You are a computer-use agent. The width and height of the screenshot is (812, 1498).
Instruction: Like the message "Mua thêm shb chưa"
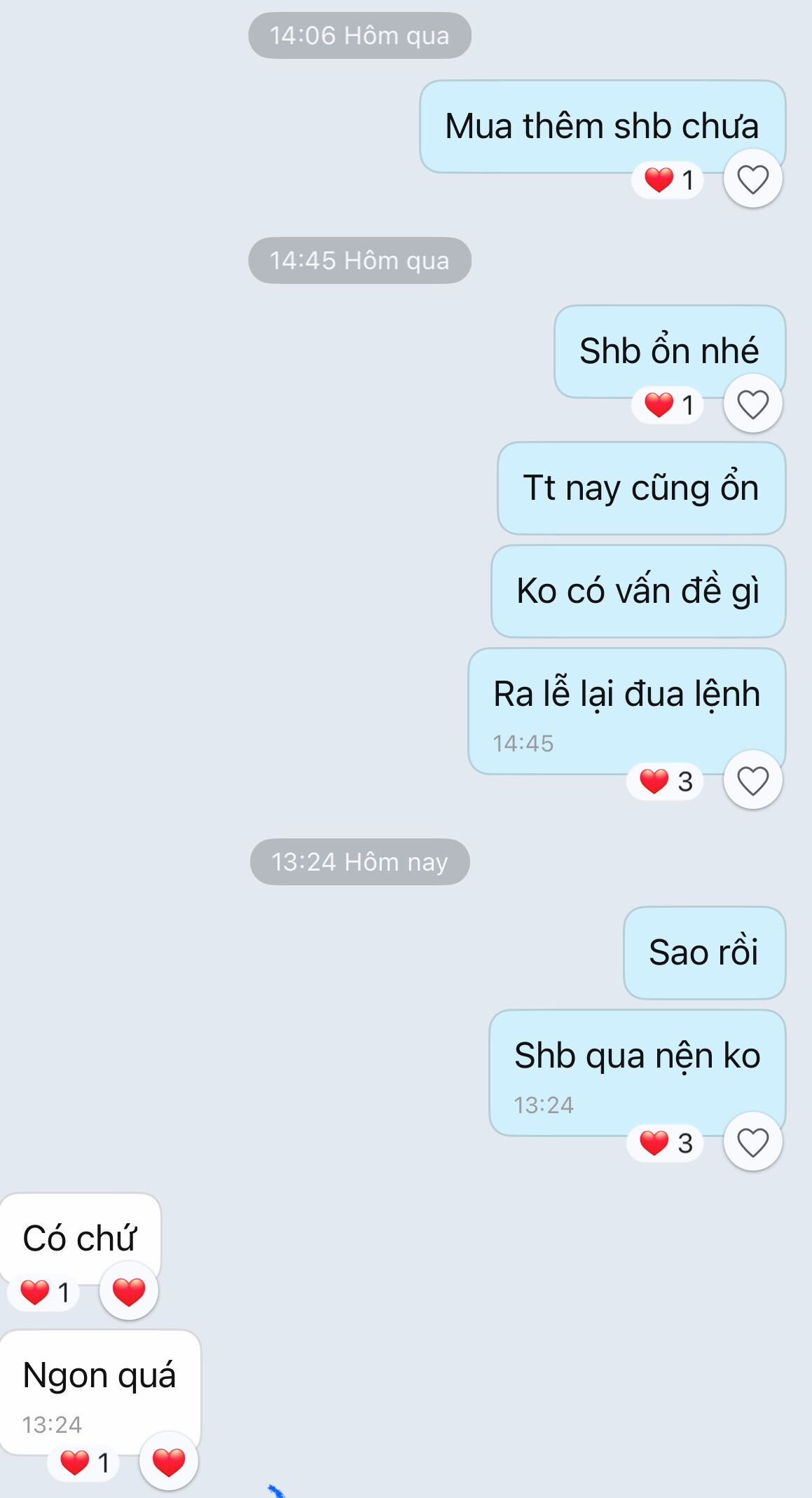(752, 179)
